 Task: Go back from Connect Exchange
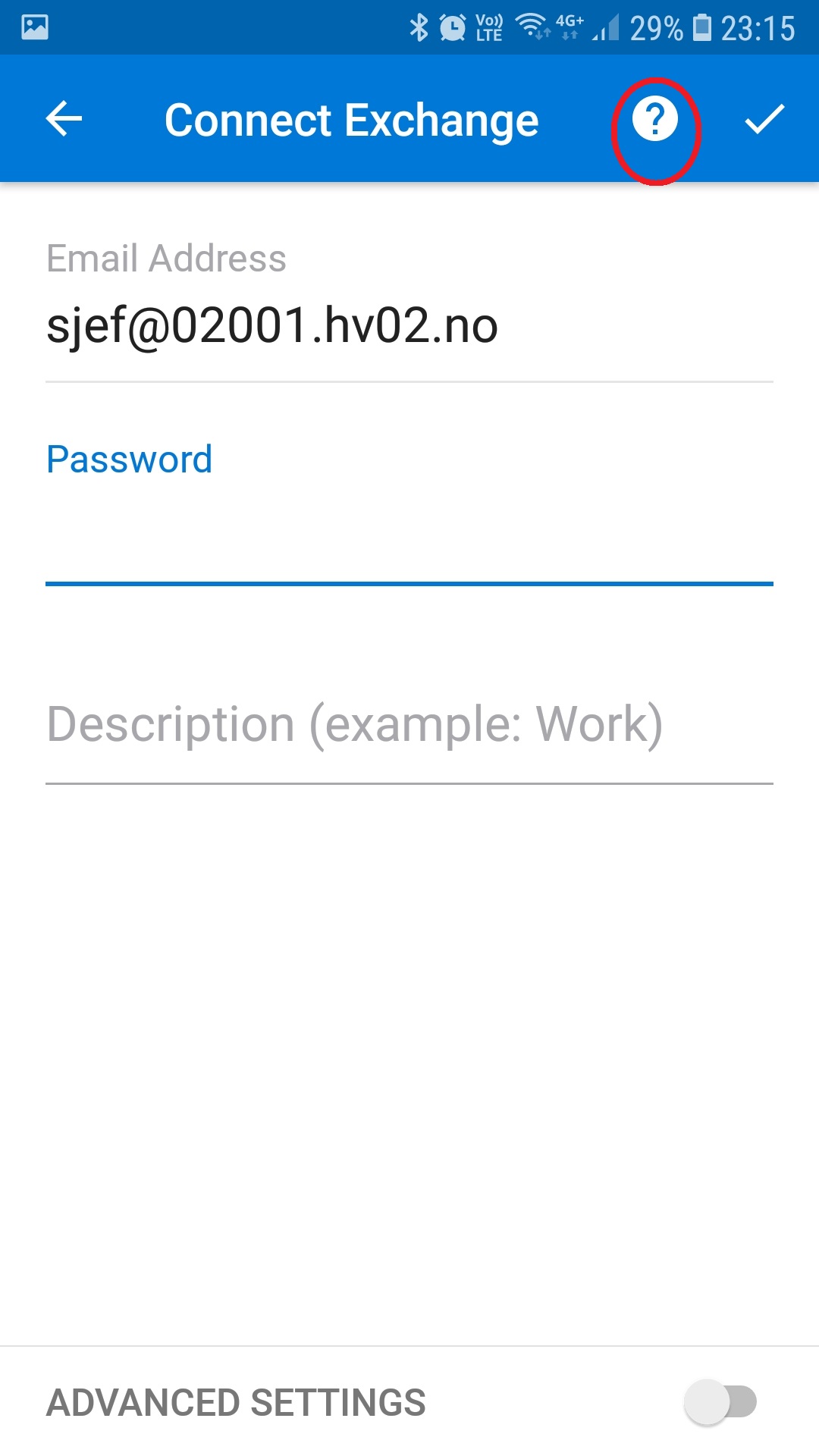pos(64,119)
